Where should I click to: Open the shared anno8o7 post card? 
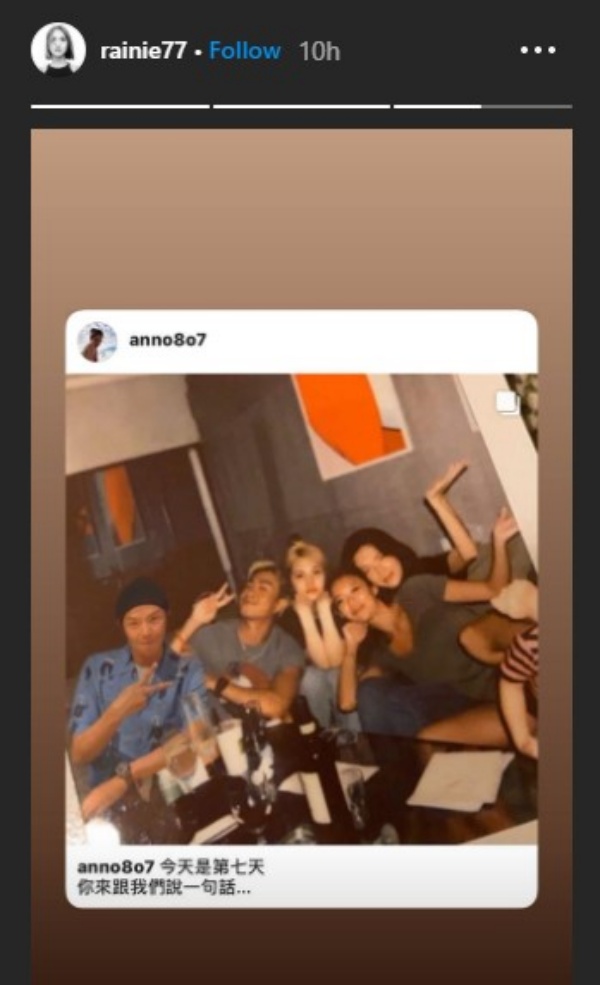coord(302,608)
